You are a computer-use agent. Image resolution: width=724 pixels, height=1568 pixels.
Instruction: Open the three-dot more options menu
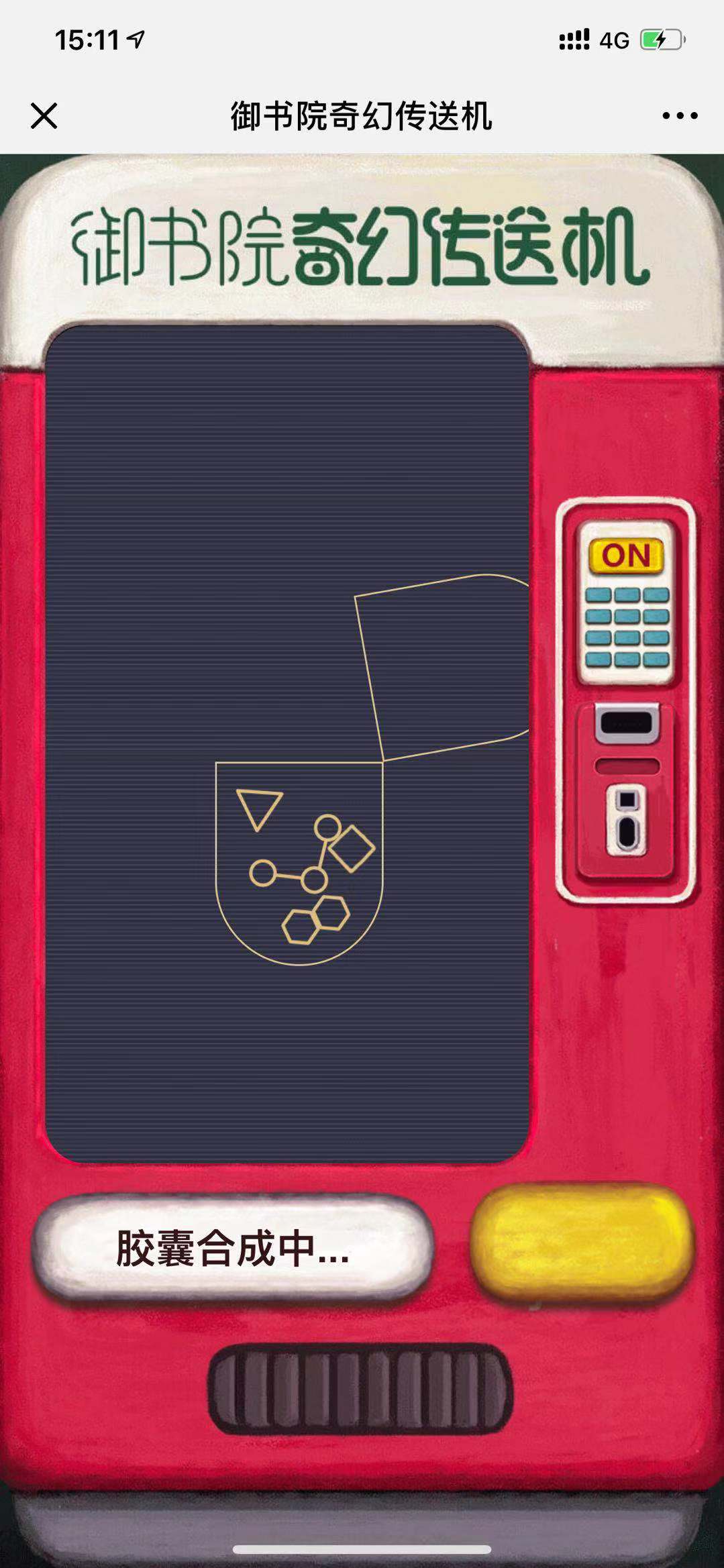(x=680, y=116)
